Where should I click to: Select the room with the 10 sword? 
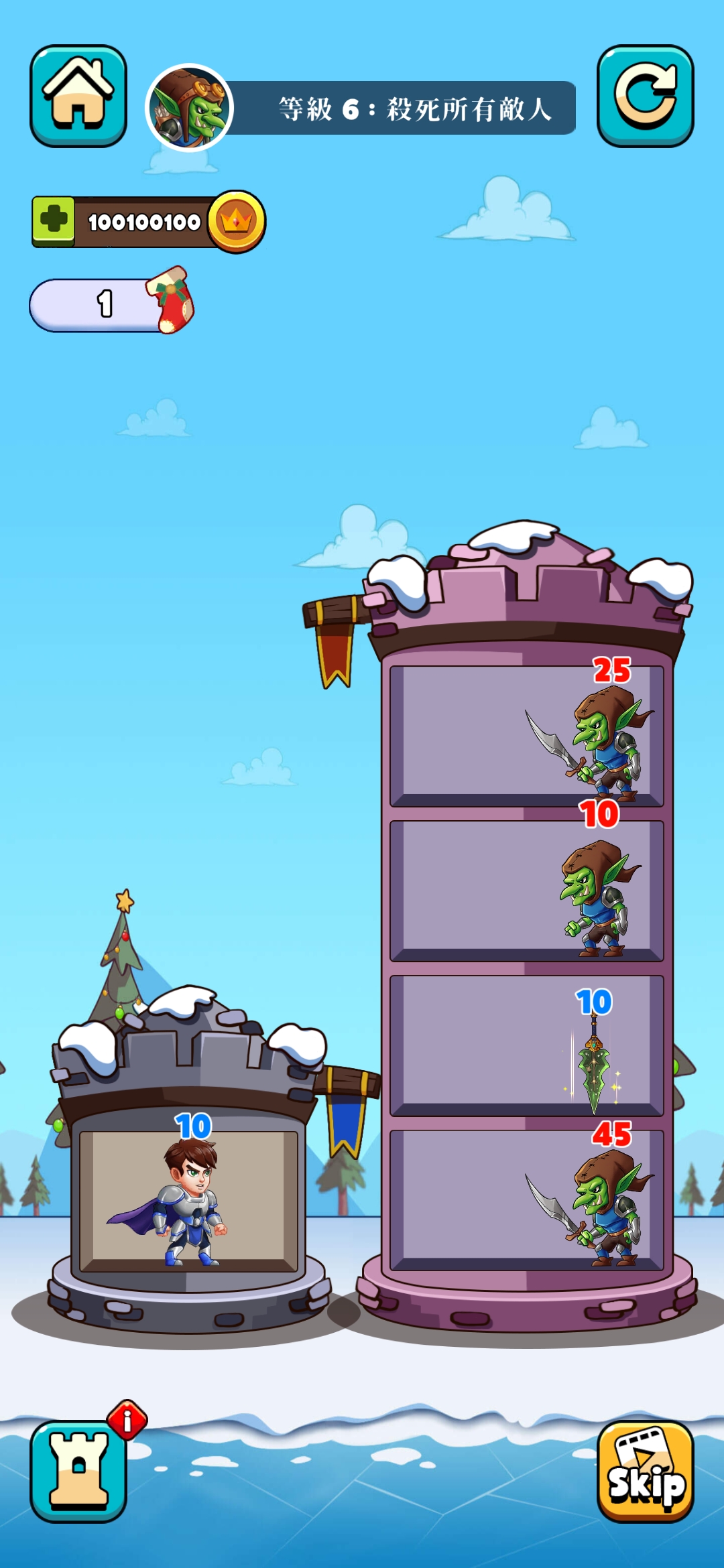coord(527,1045)
